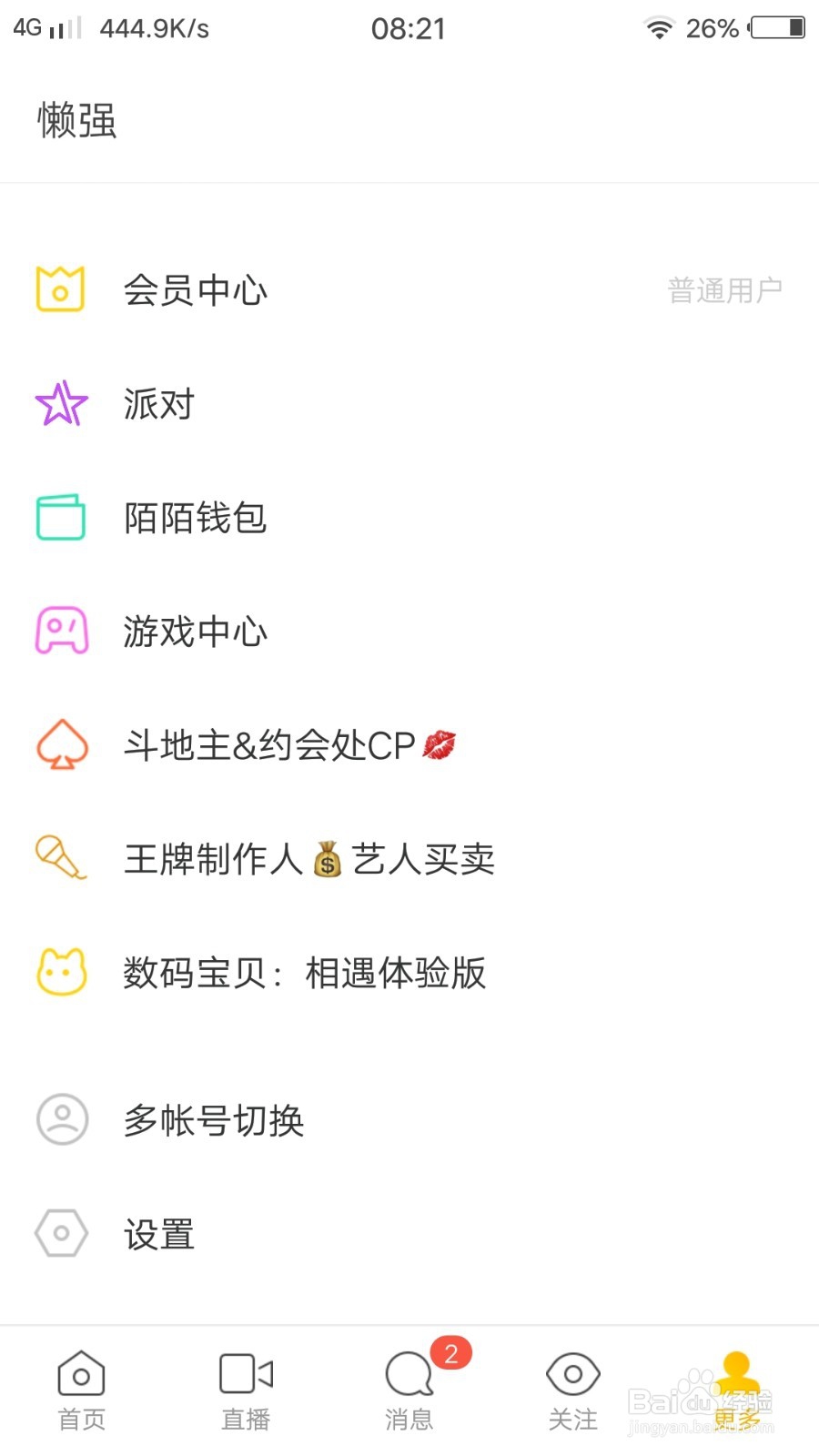
Task: Open 数码宝贝: 相遇体验版
Action: click(x=409, y=973)
